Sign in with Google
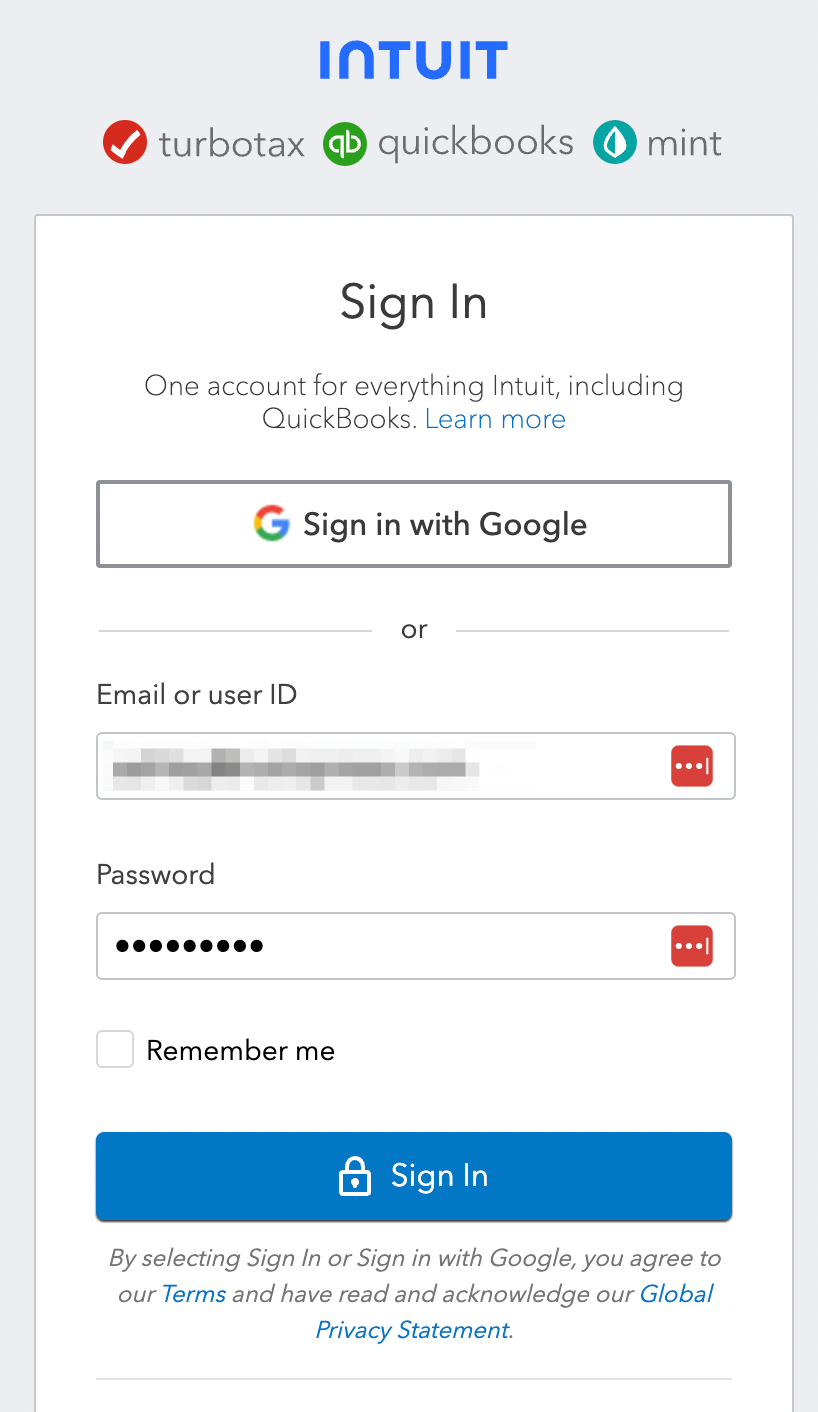The image size is (818, 1412). (x=414, y=524)
